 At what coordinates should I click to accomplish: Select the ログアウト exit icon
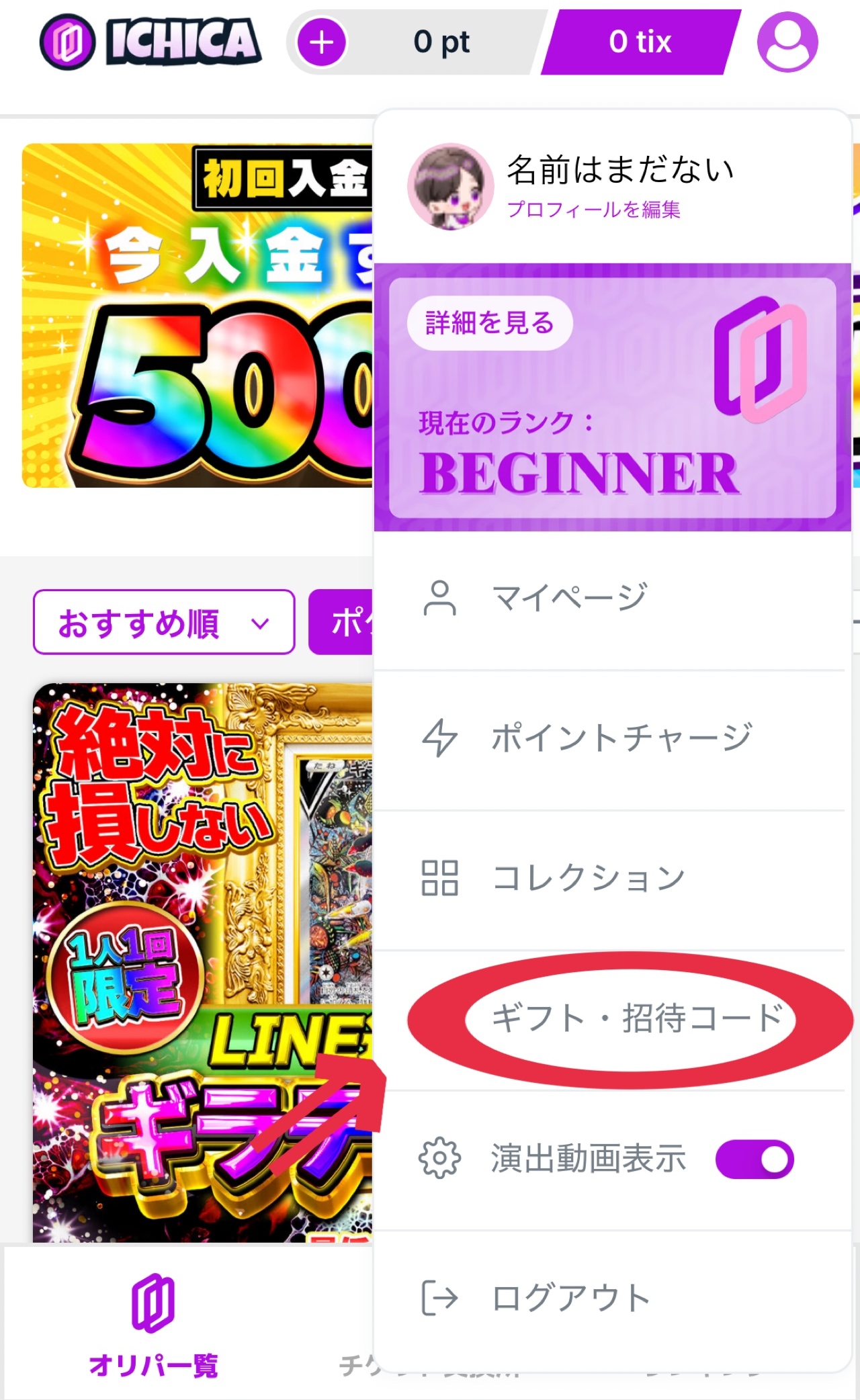[x=440, y=1297]
